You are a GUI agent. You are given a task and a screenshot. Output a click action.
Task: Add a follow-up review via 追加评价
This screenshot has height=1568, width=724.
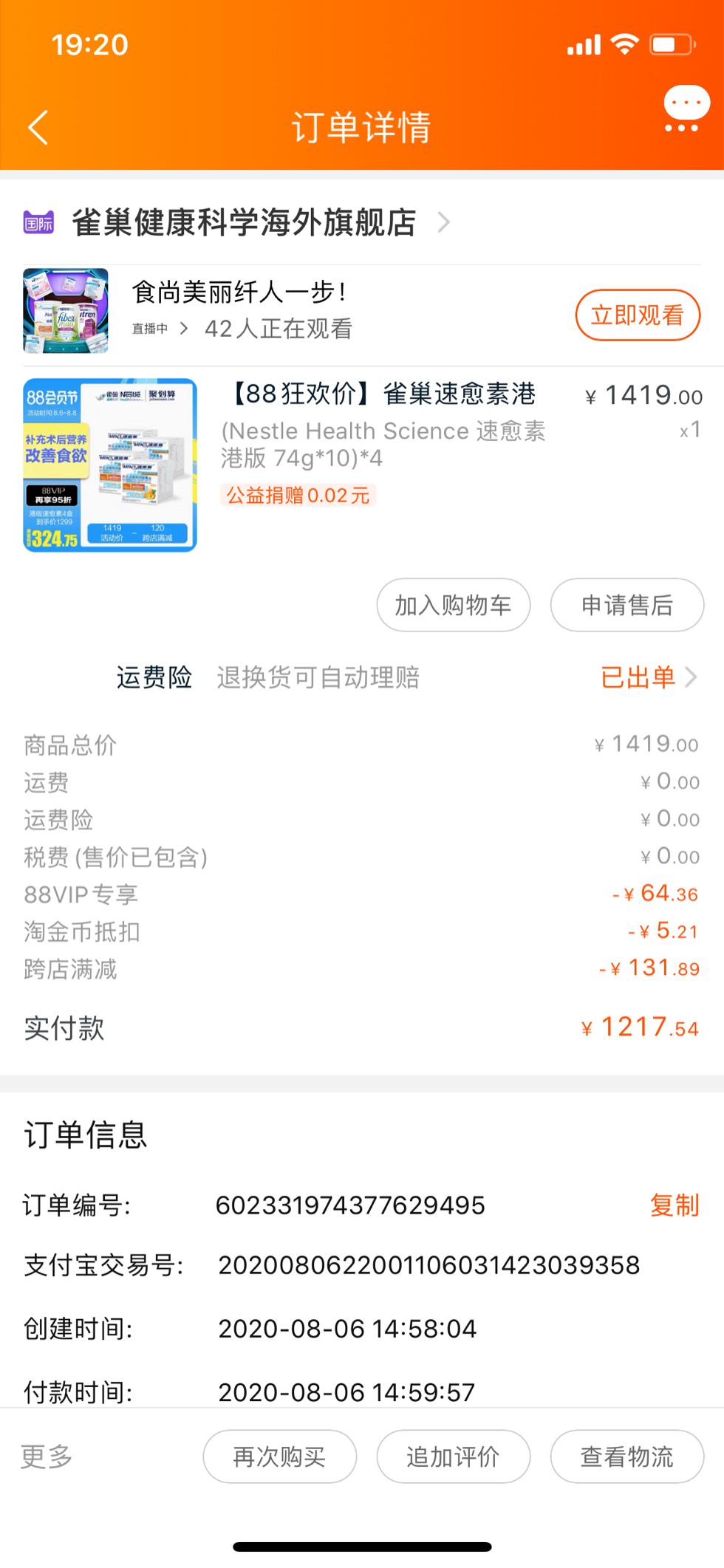pyautogui.click(x=453, y=1456)
